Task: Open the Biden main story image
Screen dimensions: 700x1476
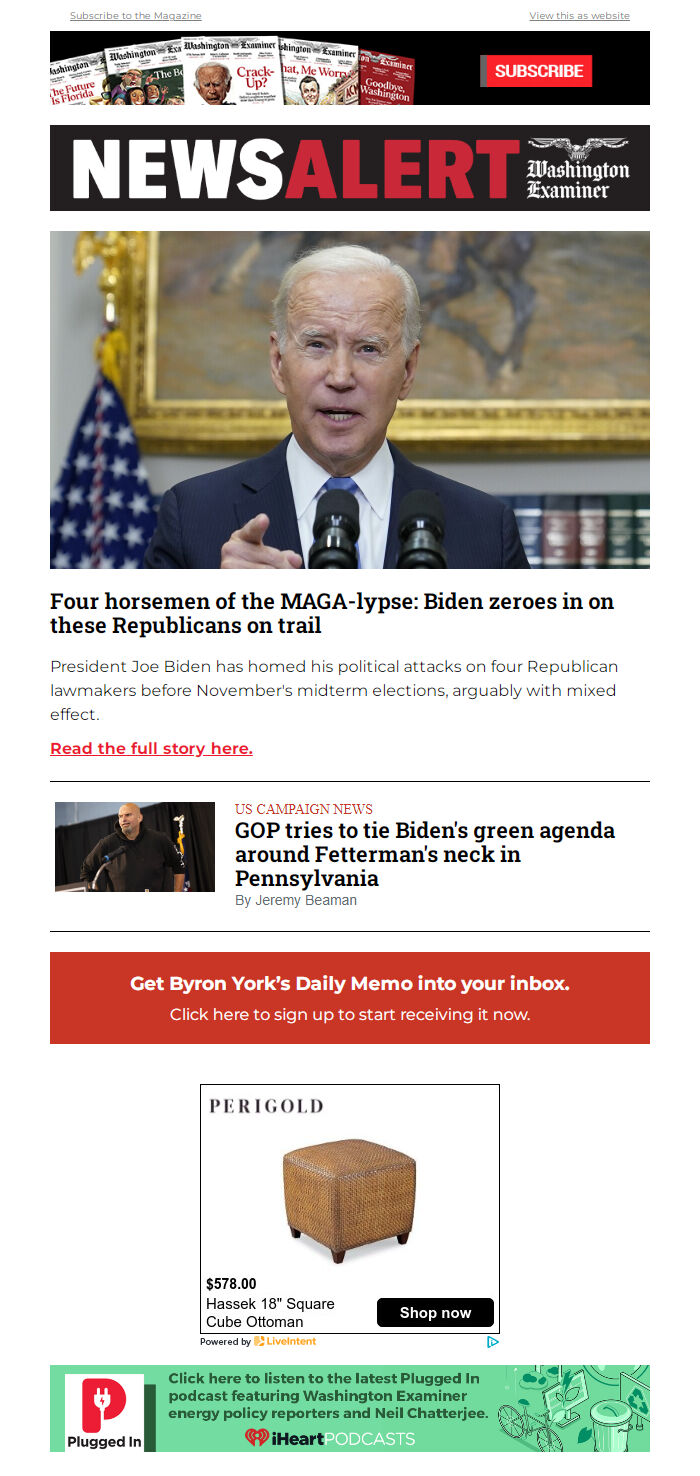Action: pos(350,400)
